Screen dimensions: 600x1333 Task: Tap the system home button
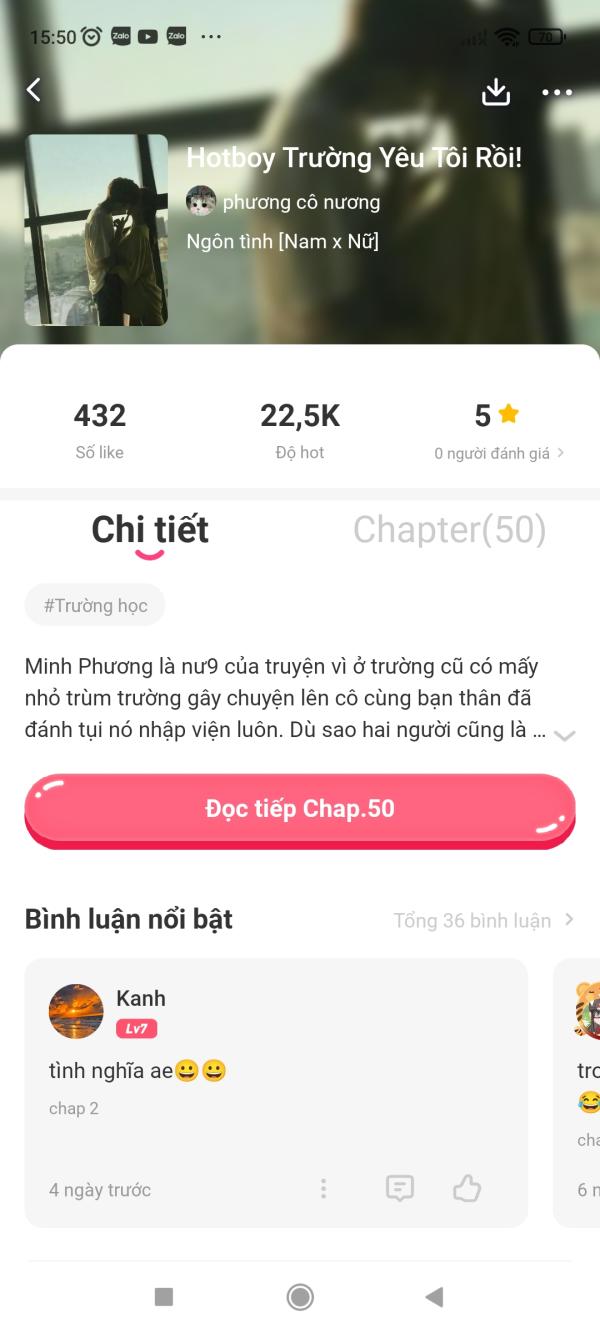tap(300, 1297)
